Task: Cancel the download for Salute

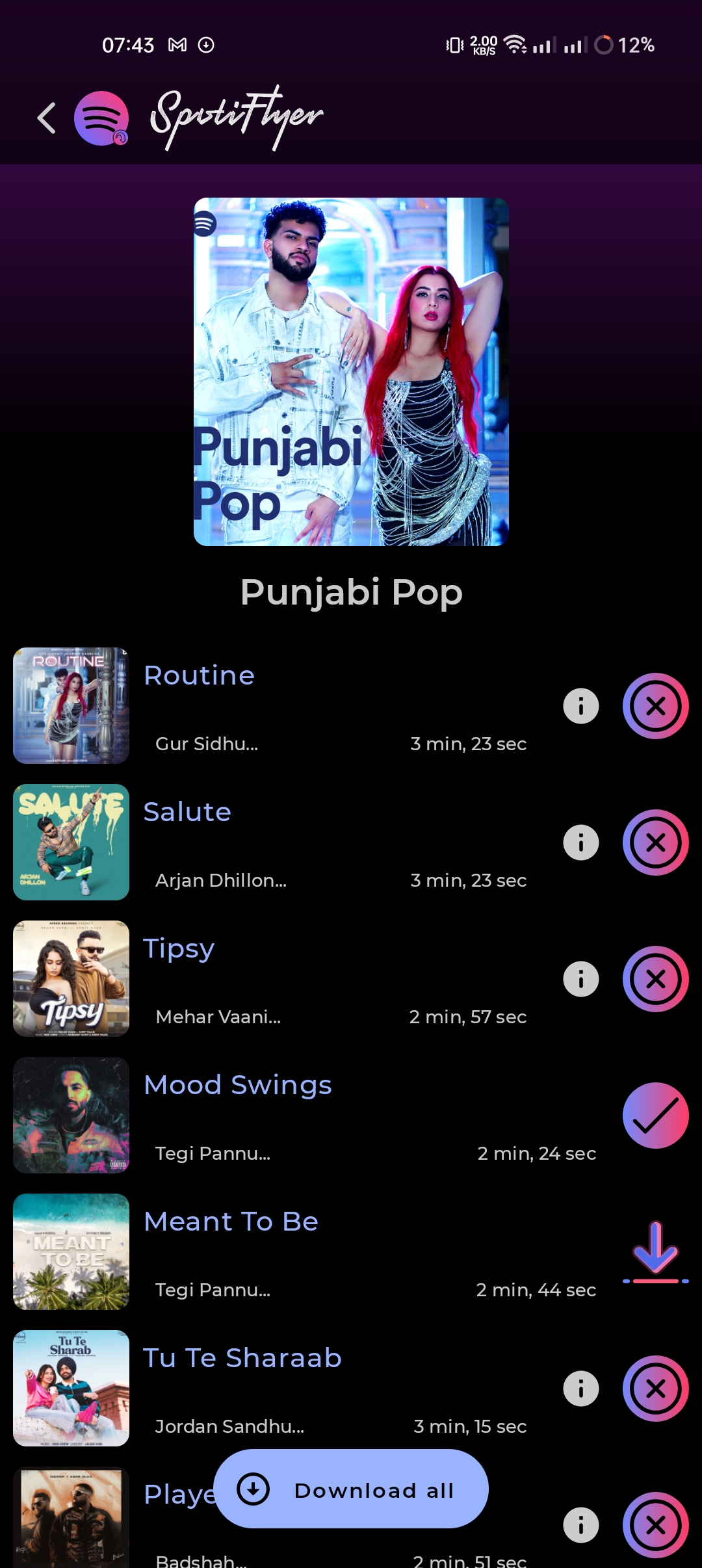Action: [x=655, y=841]
